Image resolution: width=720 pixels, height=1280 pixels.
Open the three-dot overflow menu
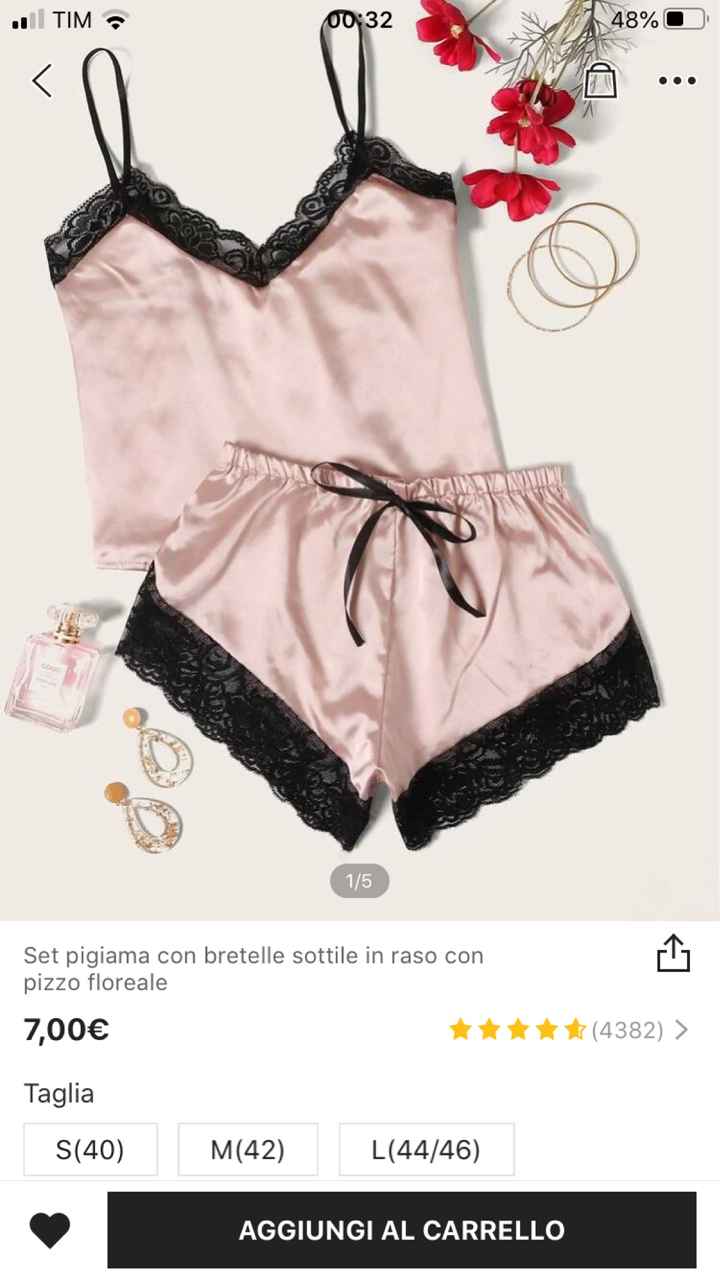coord(677,81)
